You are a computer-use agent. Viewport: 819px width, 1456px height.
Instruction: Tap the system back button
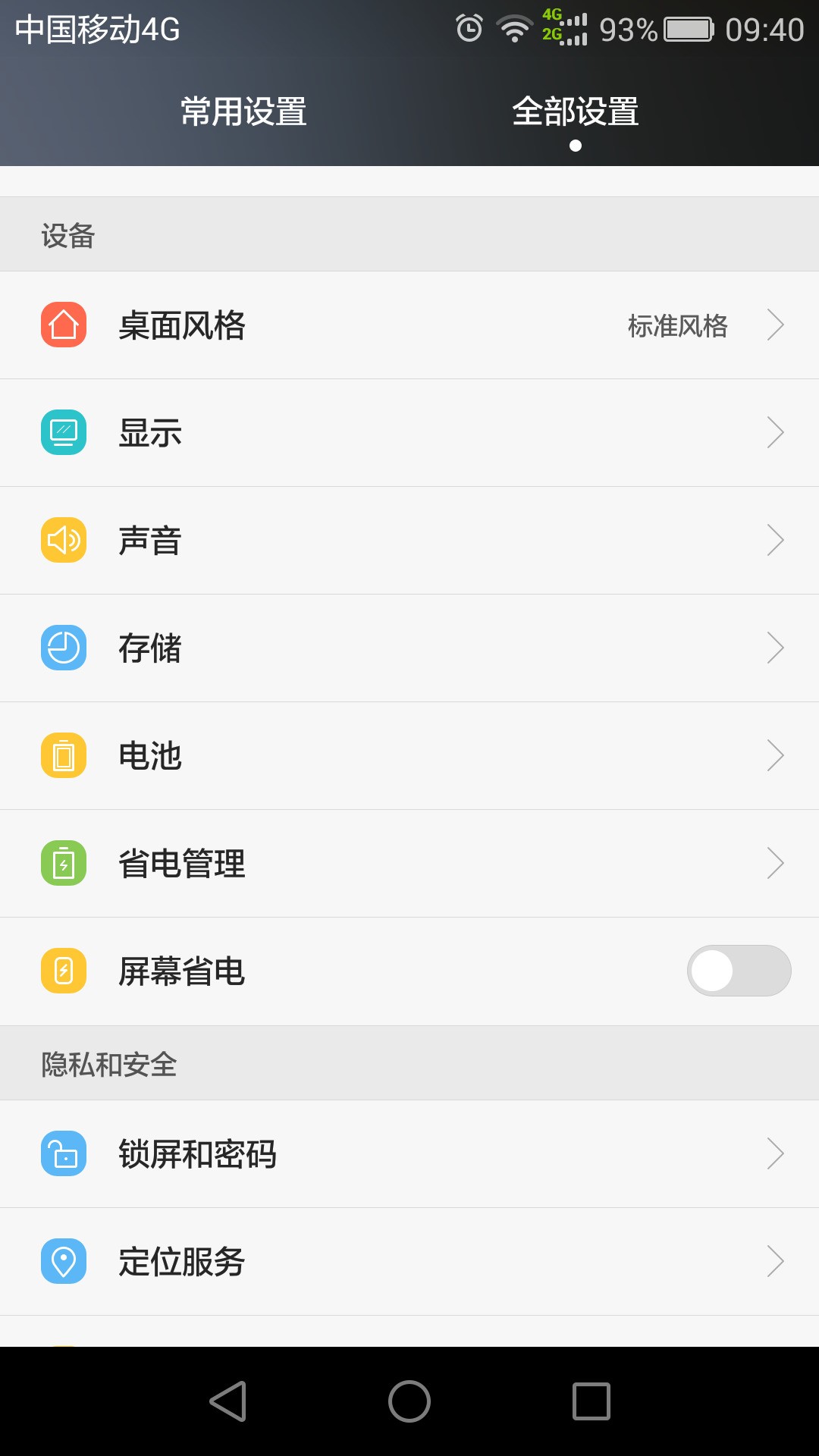tap(227, 1401)
